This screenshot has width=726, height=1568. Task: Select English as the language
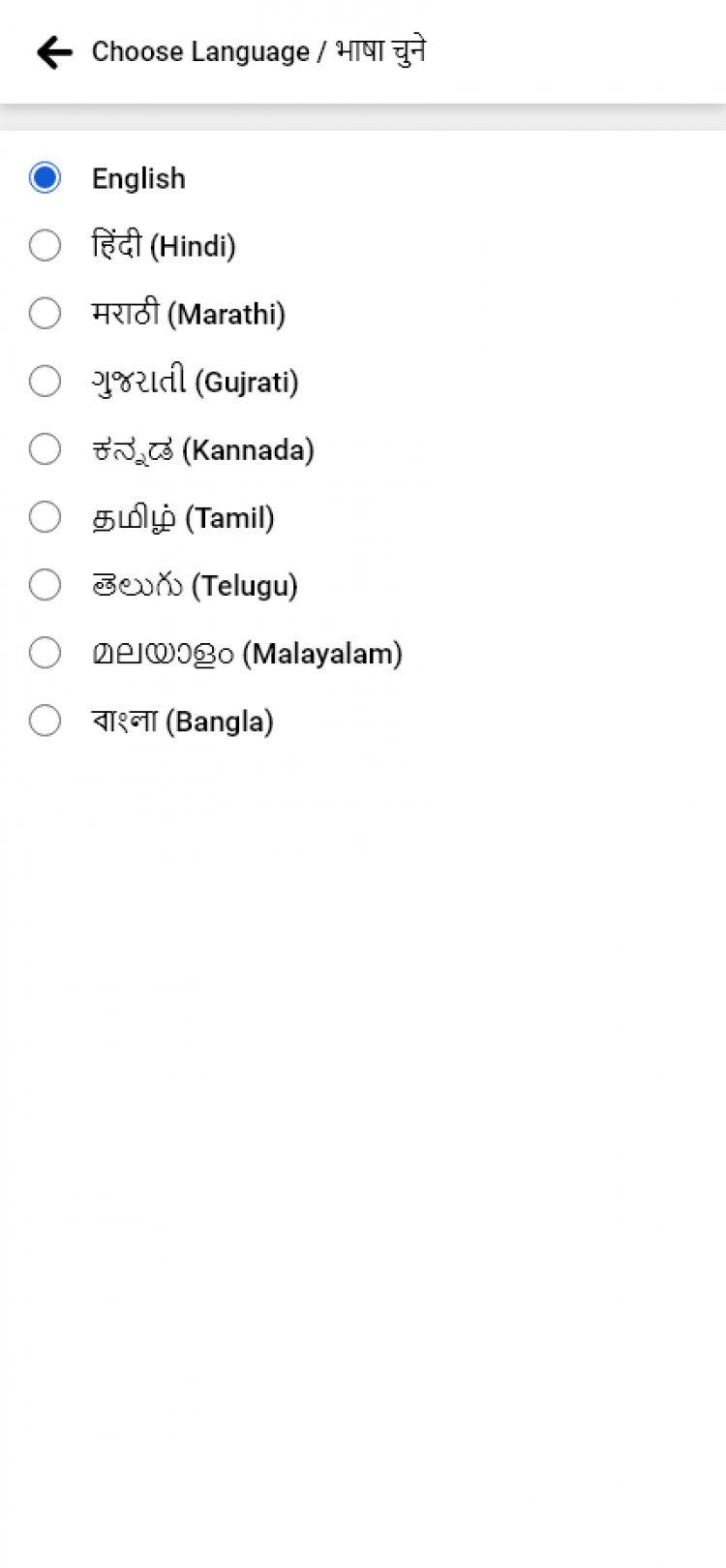coord(45,178)
